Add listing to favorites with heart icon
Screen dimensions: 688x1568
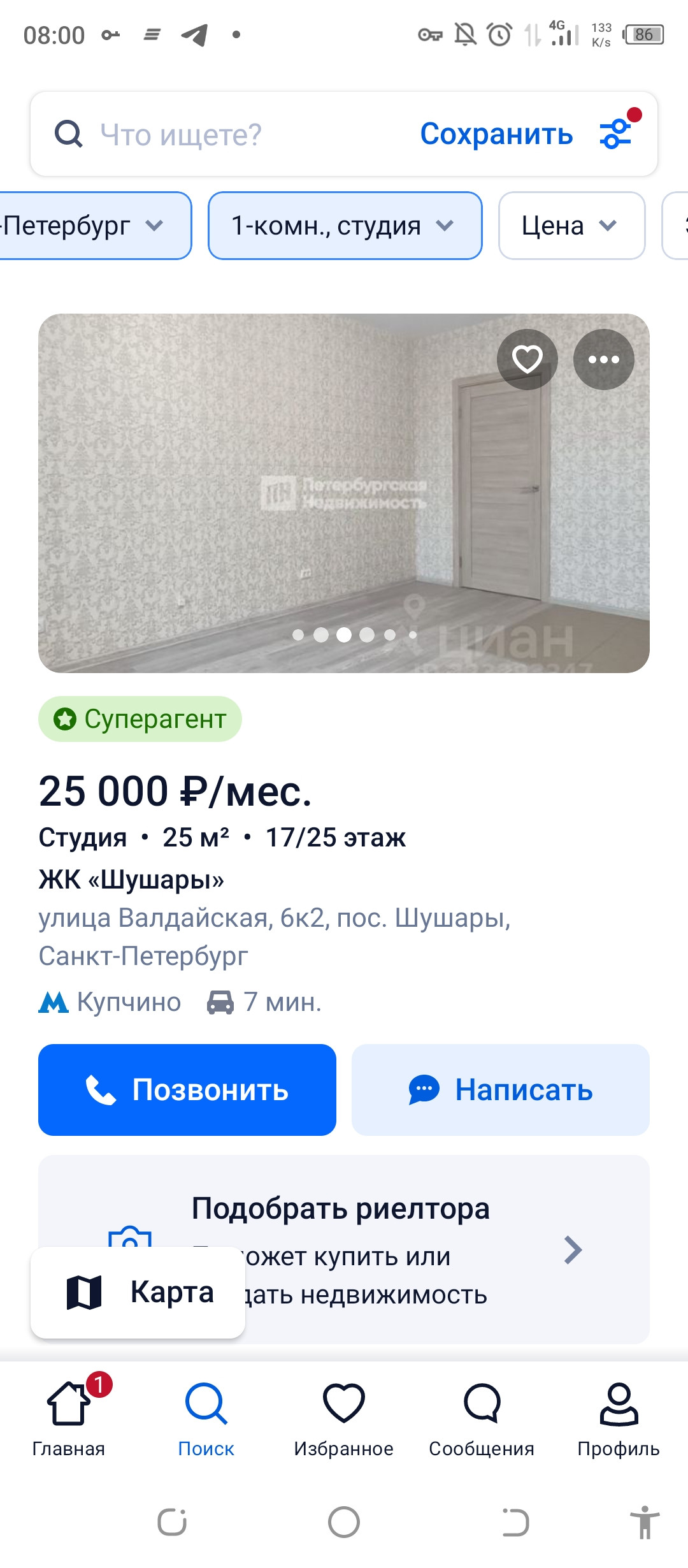pos(526,360)
